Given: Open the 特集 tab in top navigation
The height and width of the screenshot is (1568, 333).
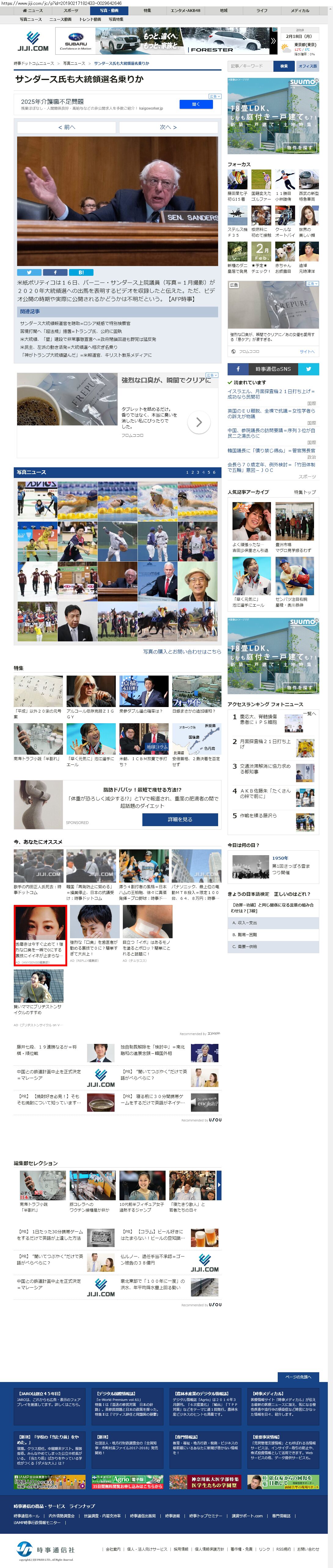Looking at the screenshot, I should click(x=147, y=10).
